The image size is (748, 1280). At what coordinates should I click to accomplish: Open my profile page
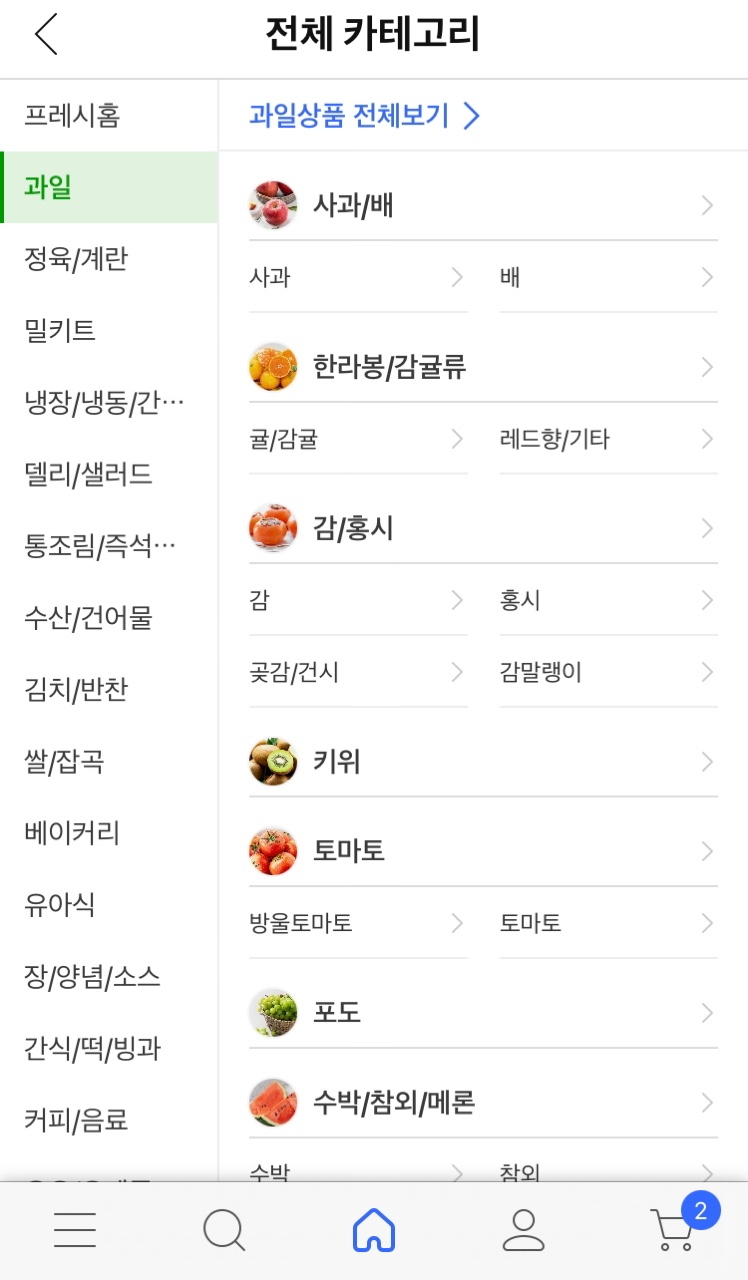523,1230
